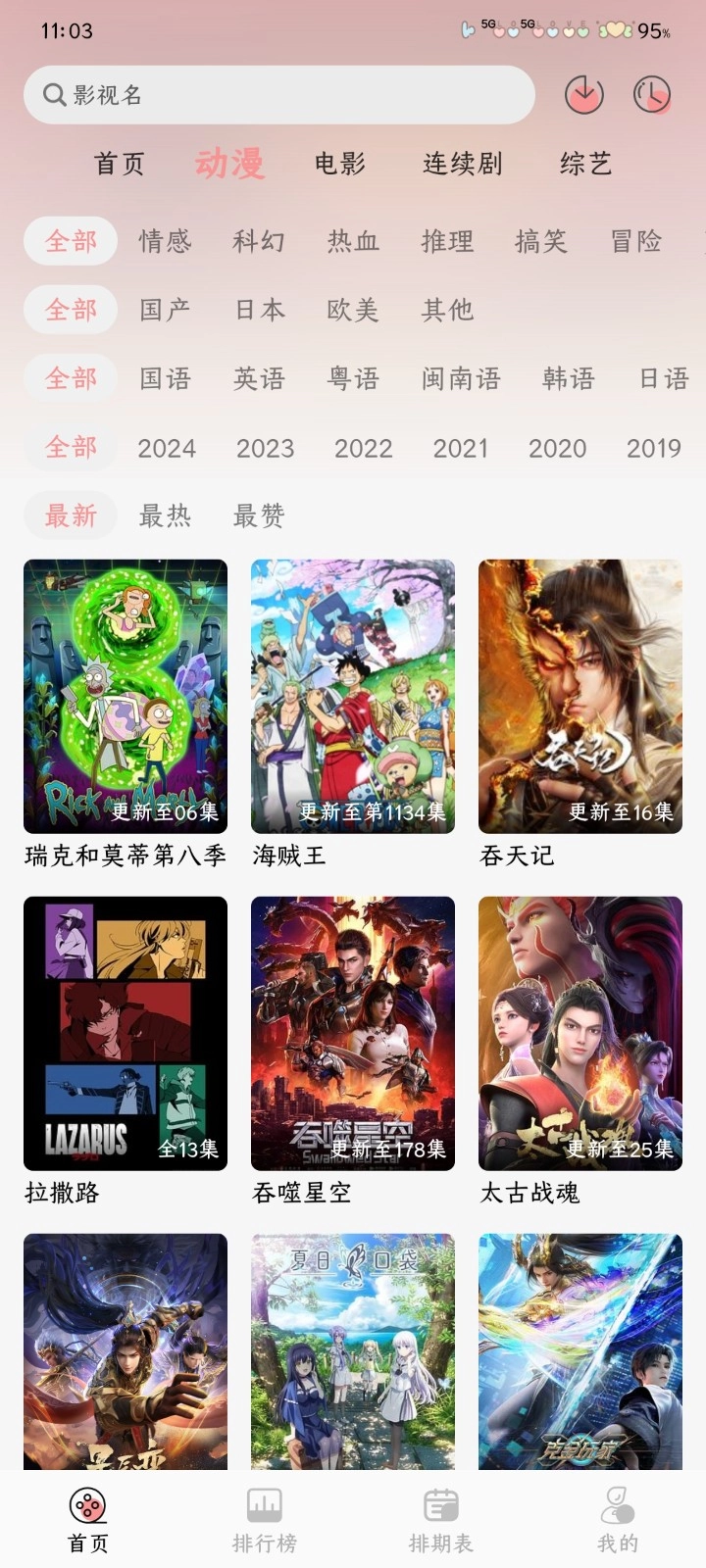Open the 拉撒路 anime card
Image resolution: width=706 pixels, height=1568 pixels.
pos(126,1033)
